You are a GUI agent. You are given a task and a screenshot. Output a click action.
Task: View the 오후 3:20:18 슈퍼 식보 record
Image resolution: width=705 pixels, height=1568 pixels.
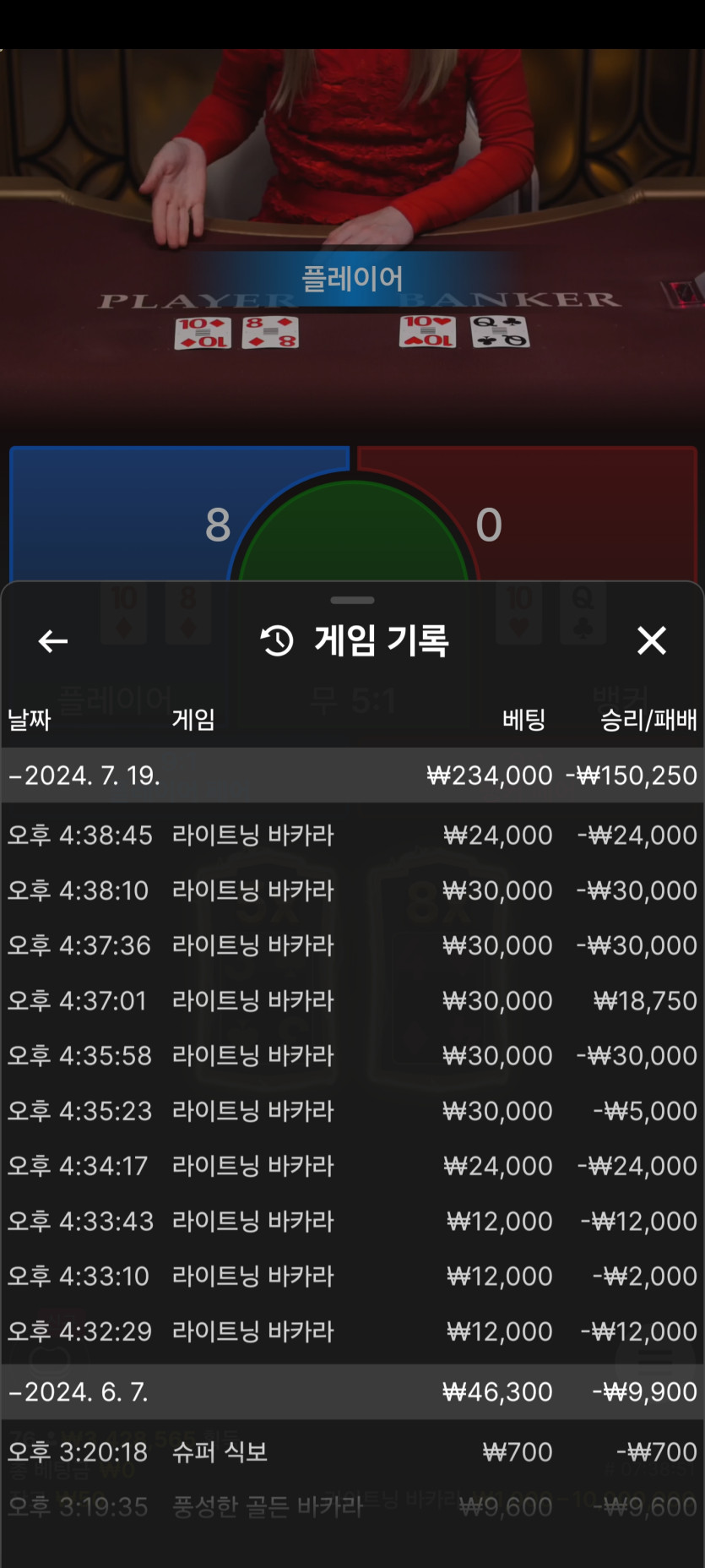point(352,1452)
